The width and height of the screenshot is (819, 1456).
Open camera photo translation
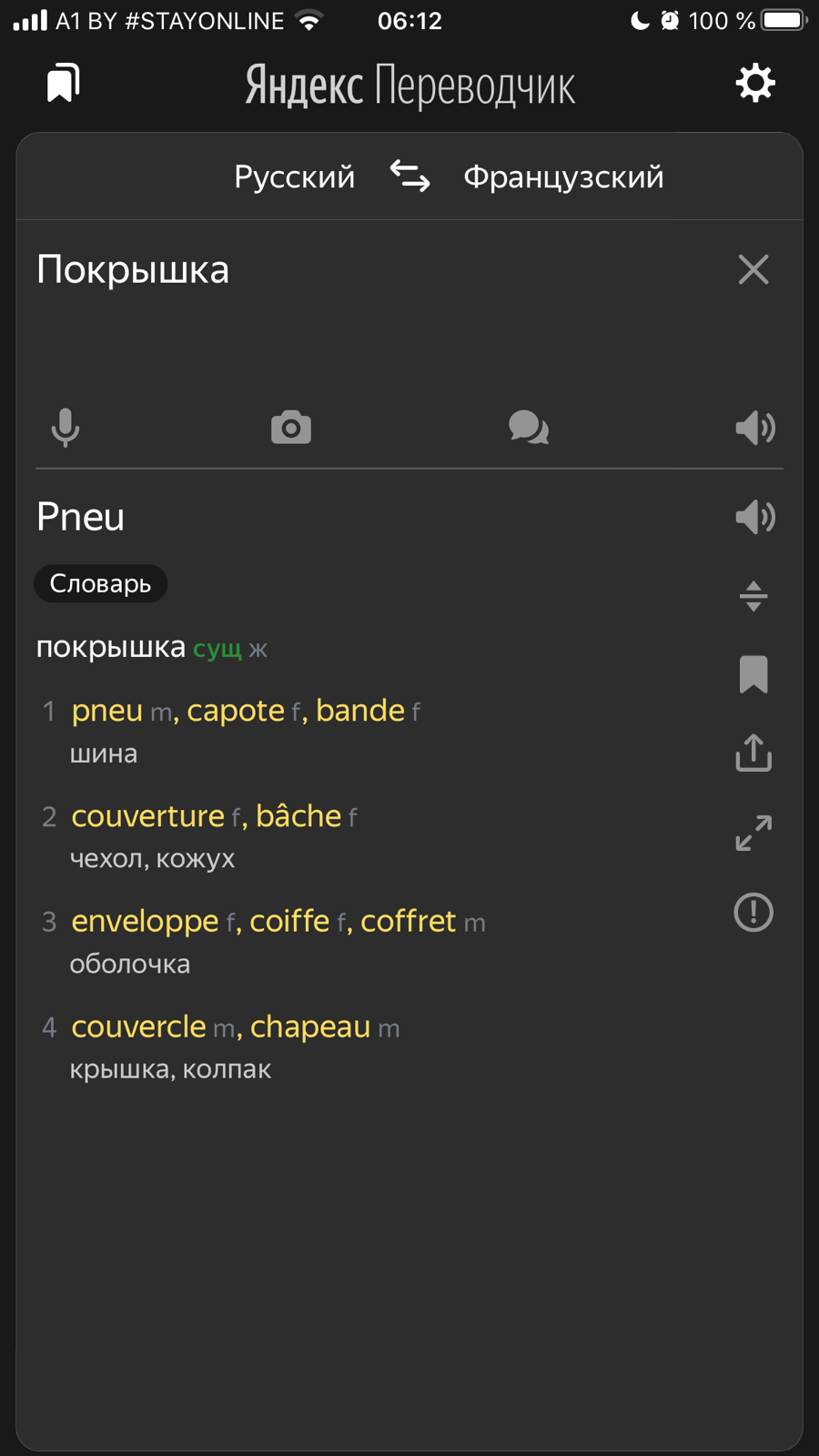point(291,427)
